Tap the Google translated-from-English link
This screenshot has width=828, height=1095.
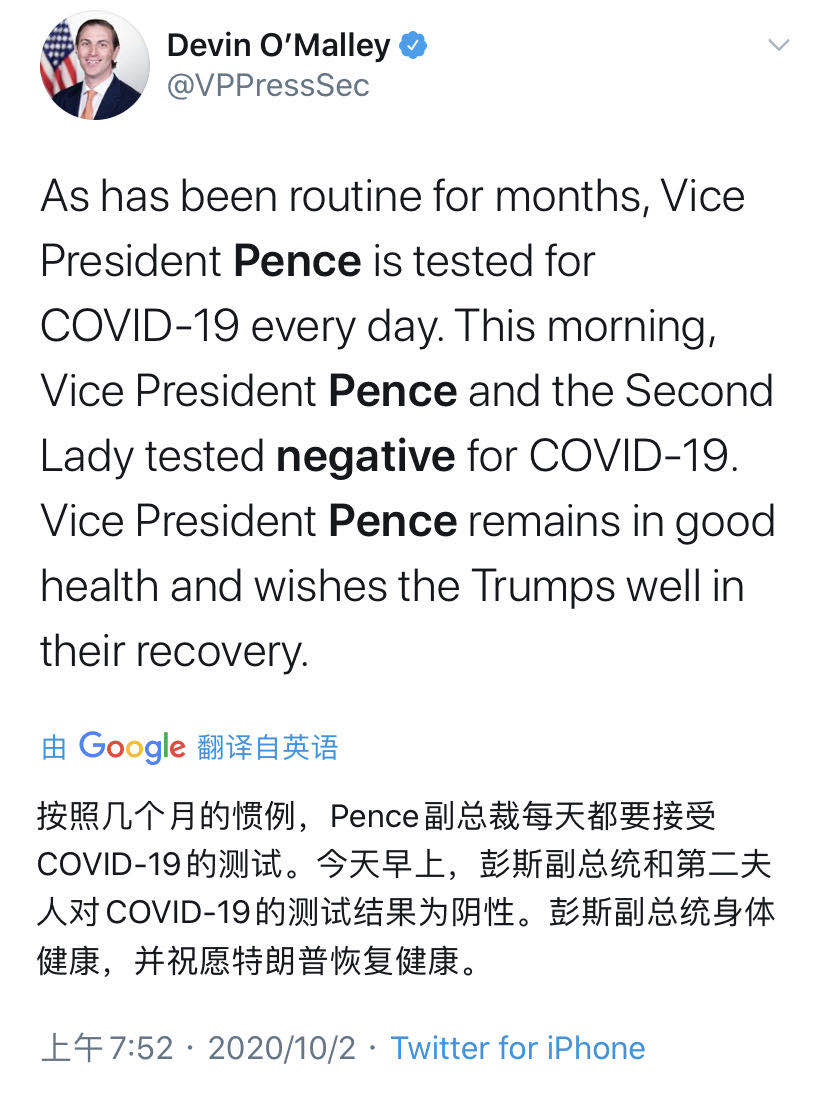coord(190,747)
